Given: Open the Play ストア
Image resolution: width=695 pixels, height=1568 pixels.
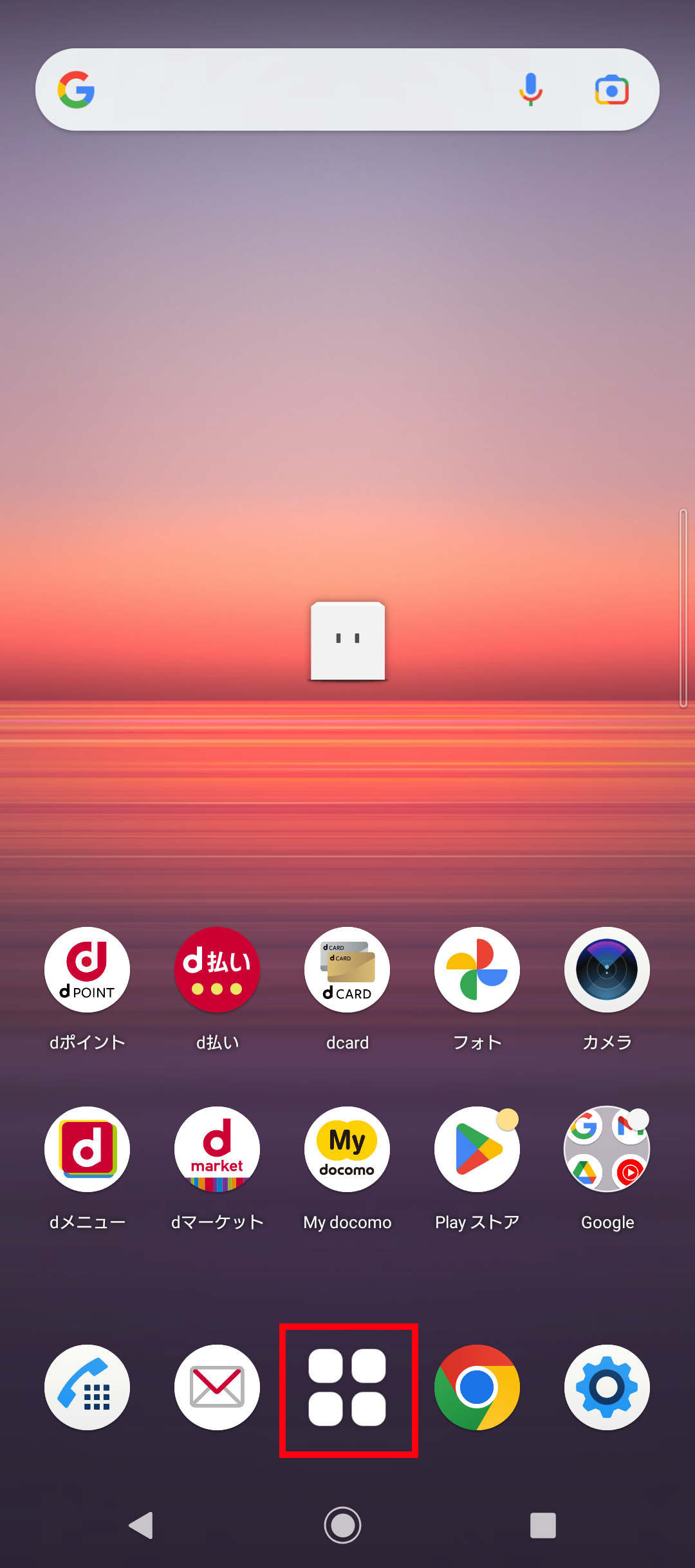Looking at the screenshot, I should click(477, 1150).
